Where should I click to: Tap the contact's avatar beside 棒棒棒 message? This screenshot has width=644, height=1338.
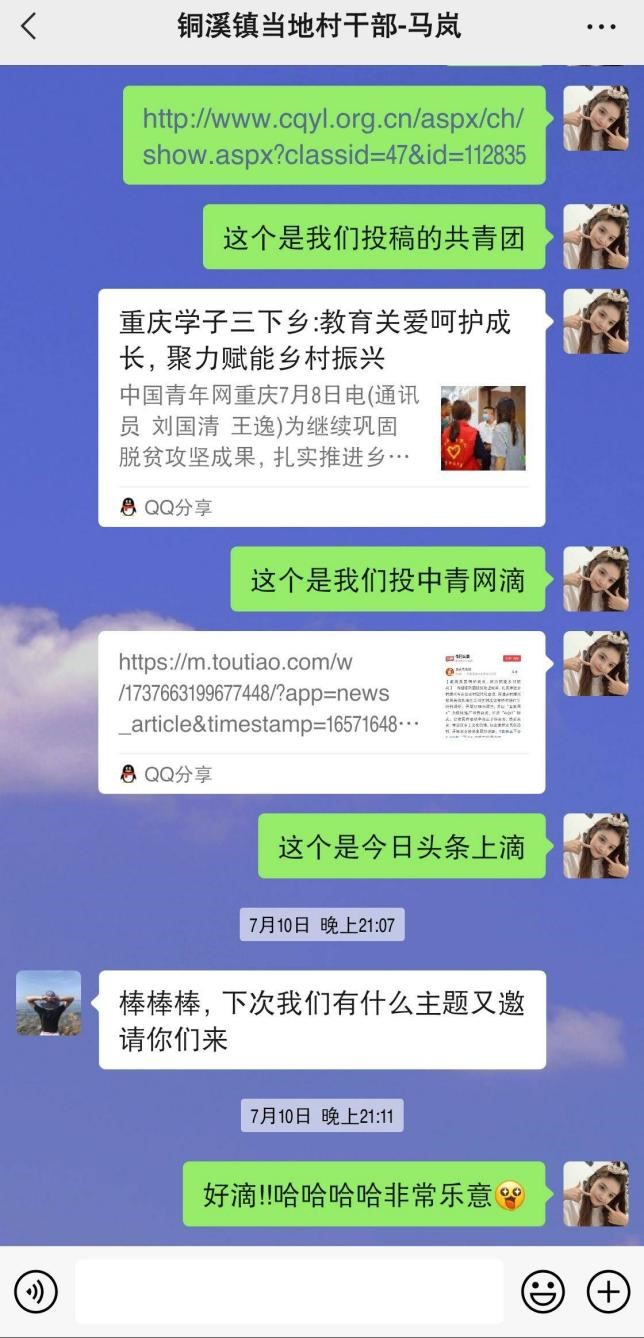[x=49, y=1002]
